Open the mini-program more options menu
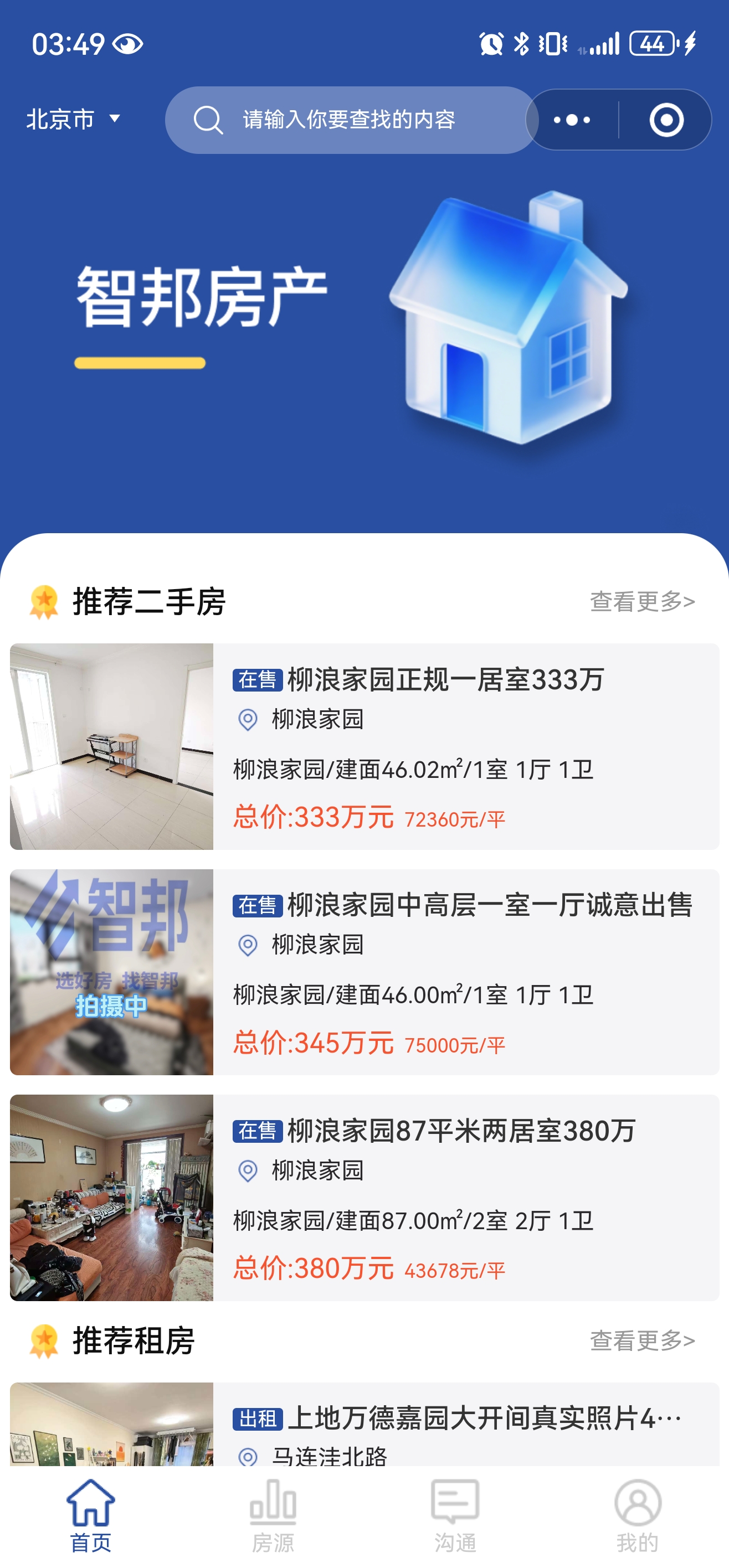 [x=570, y=120]
